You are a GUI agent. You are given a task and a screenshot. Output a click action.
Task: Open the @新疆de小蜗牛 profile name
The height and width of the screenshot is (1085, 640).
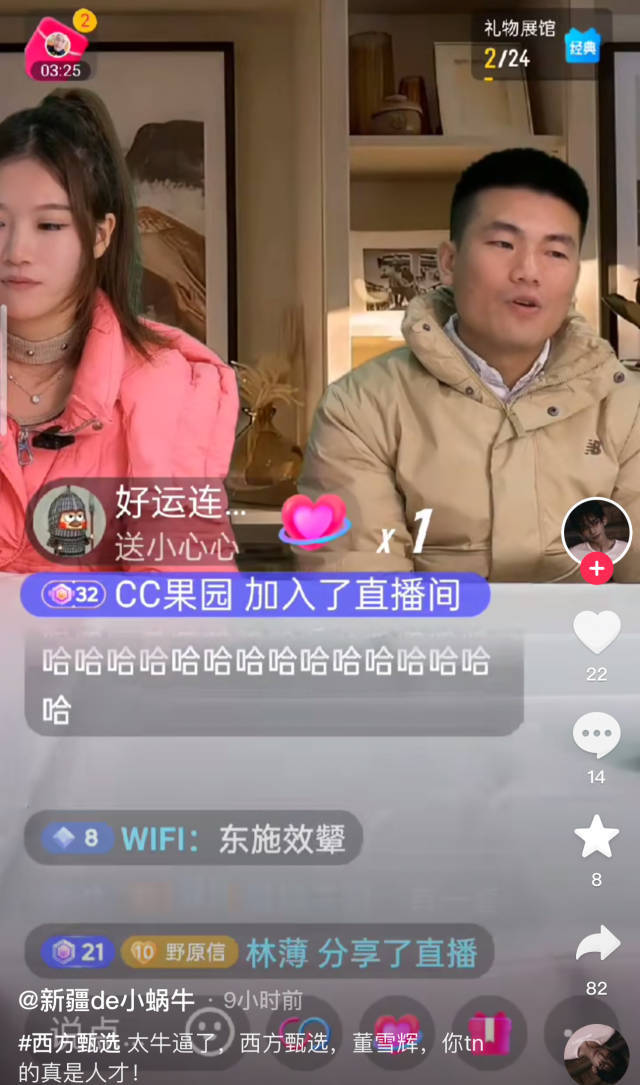(108, 999)
